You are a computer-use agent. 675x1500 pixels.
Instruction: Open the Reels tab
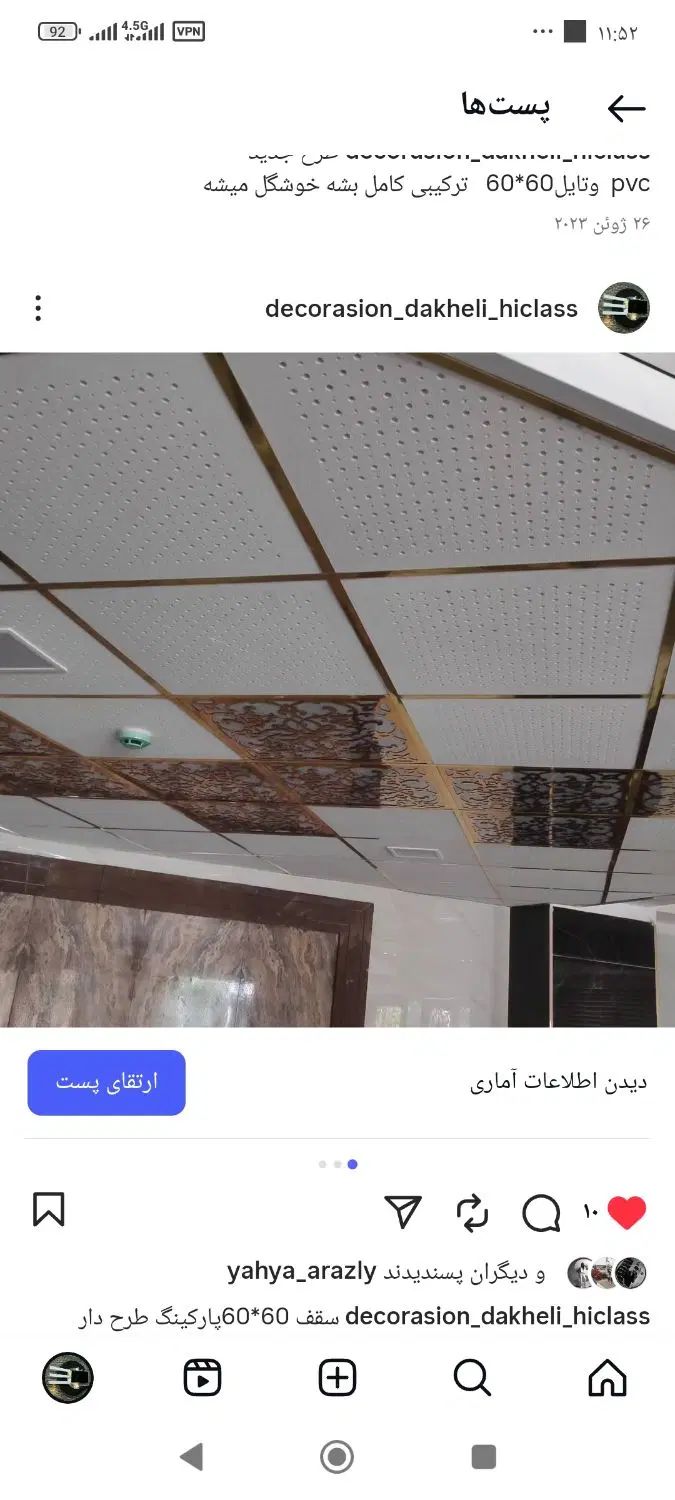click(202, 1378)
